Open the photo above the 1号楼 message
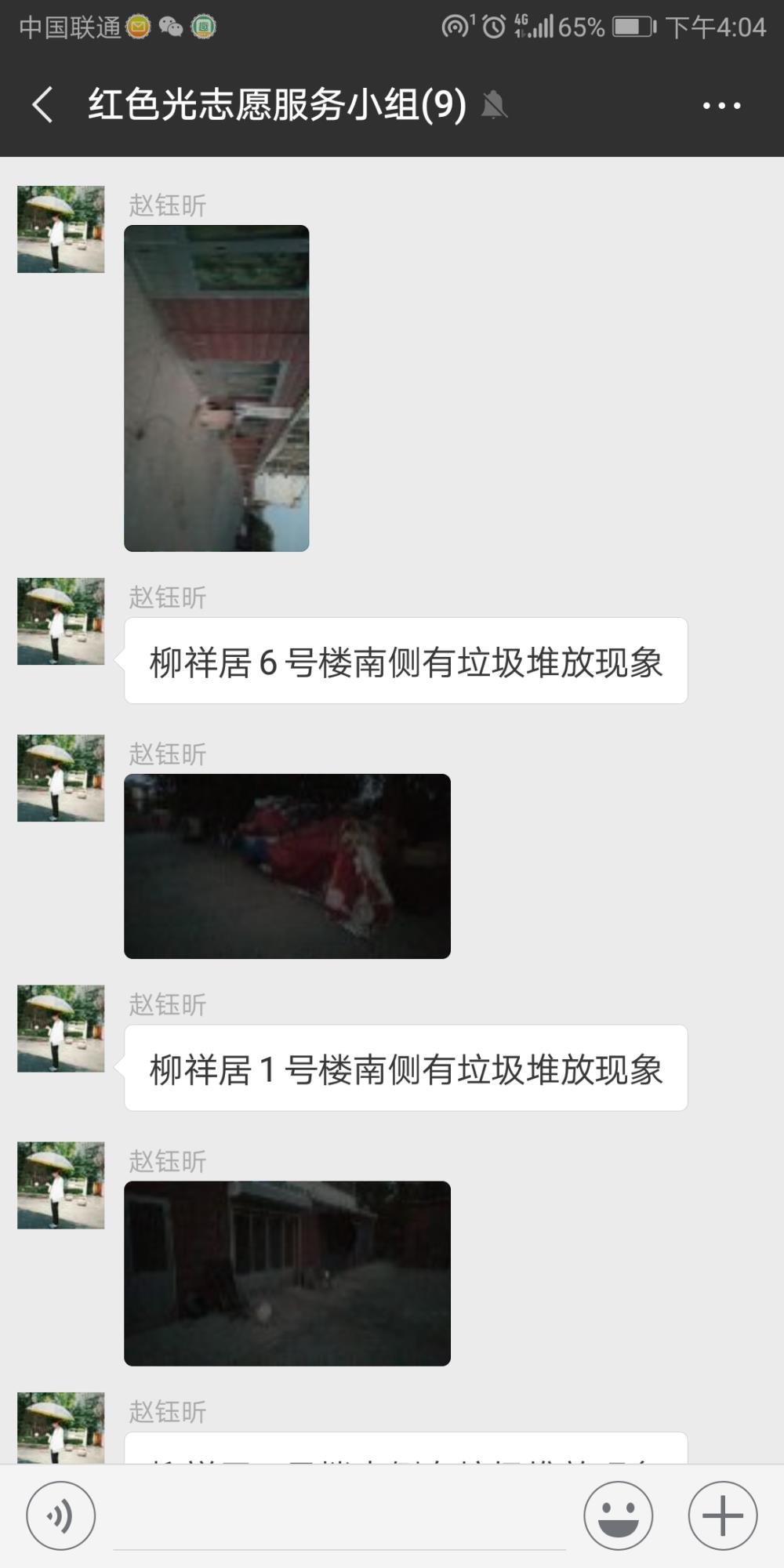This screenshot has width=784, height=1568. (x=287, y=866)
